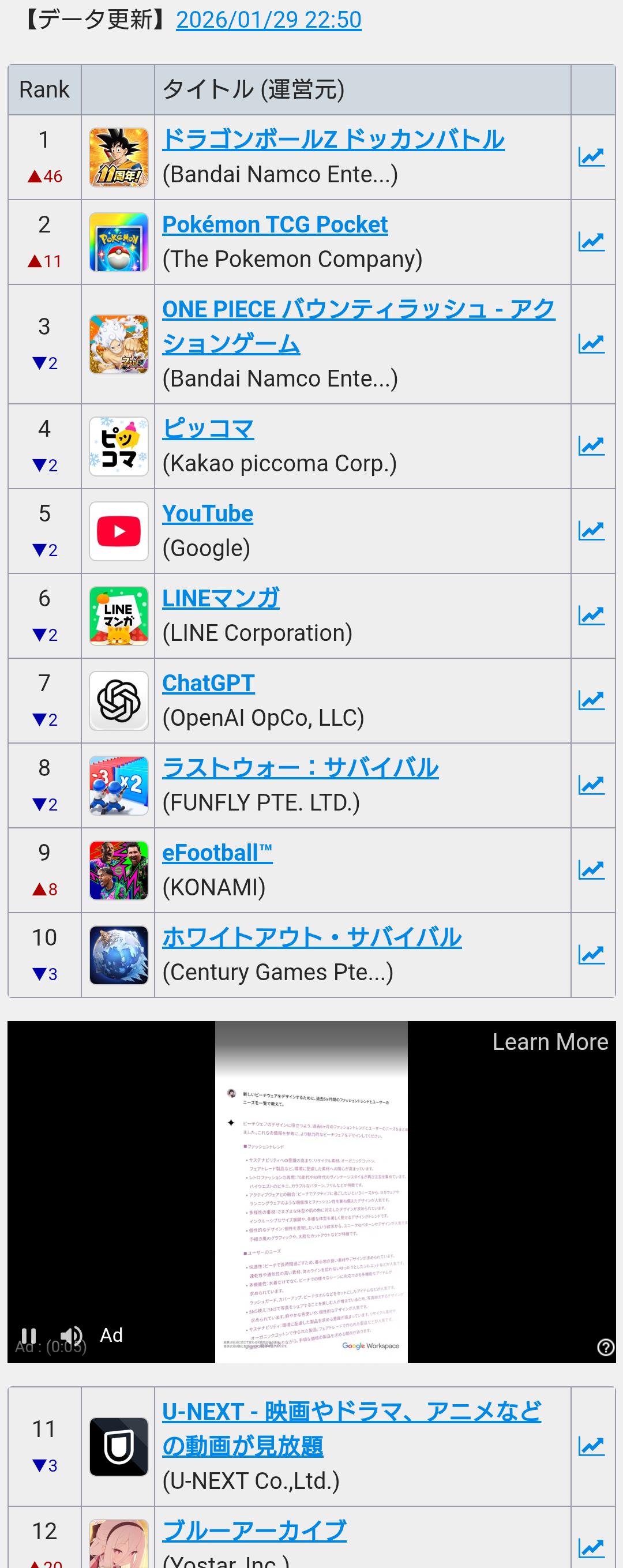View rank chart for Pokémon TCG Pocket

591,242
